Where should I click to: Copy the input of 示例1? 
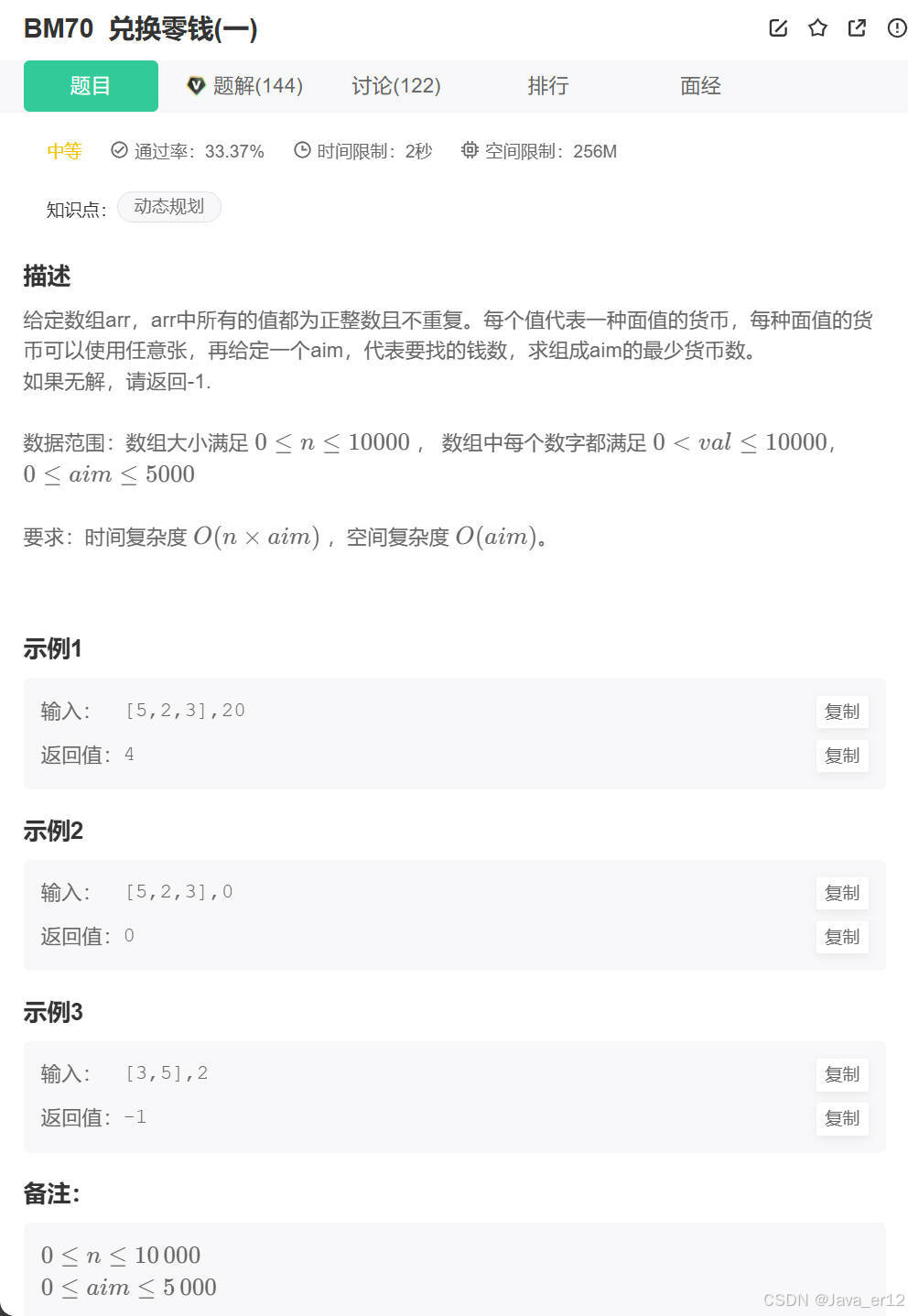(841, 712)
